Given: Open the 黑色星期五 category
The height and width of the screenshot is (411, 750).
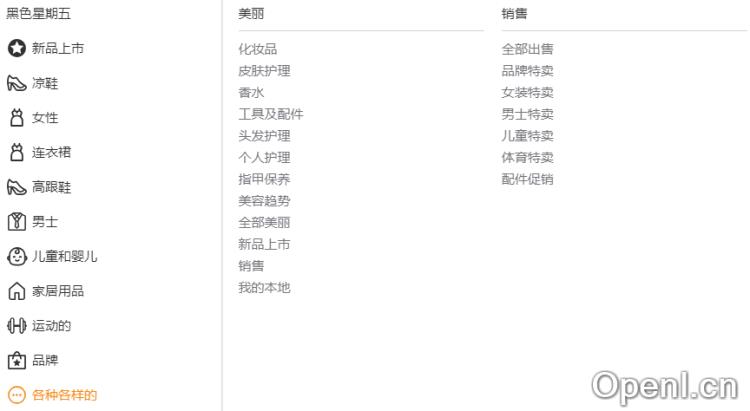Looking at the screenshot, I should coord(39,13).
